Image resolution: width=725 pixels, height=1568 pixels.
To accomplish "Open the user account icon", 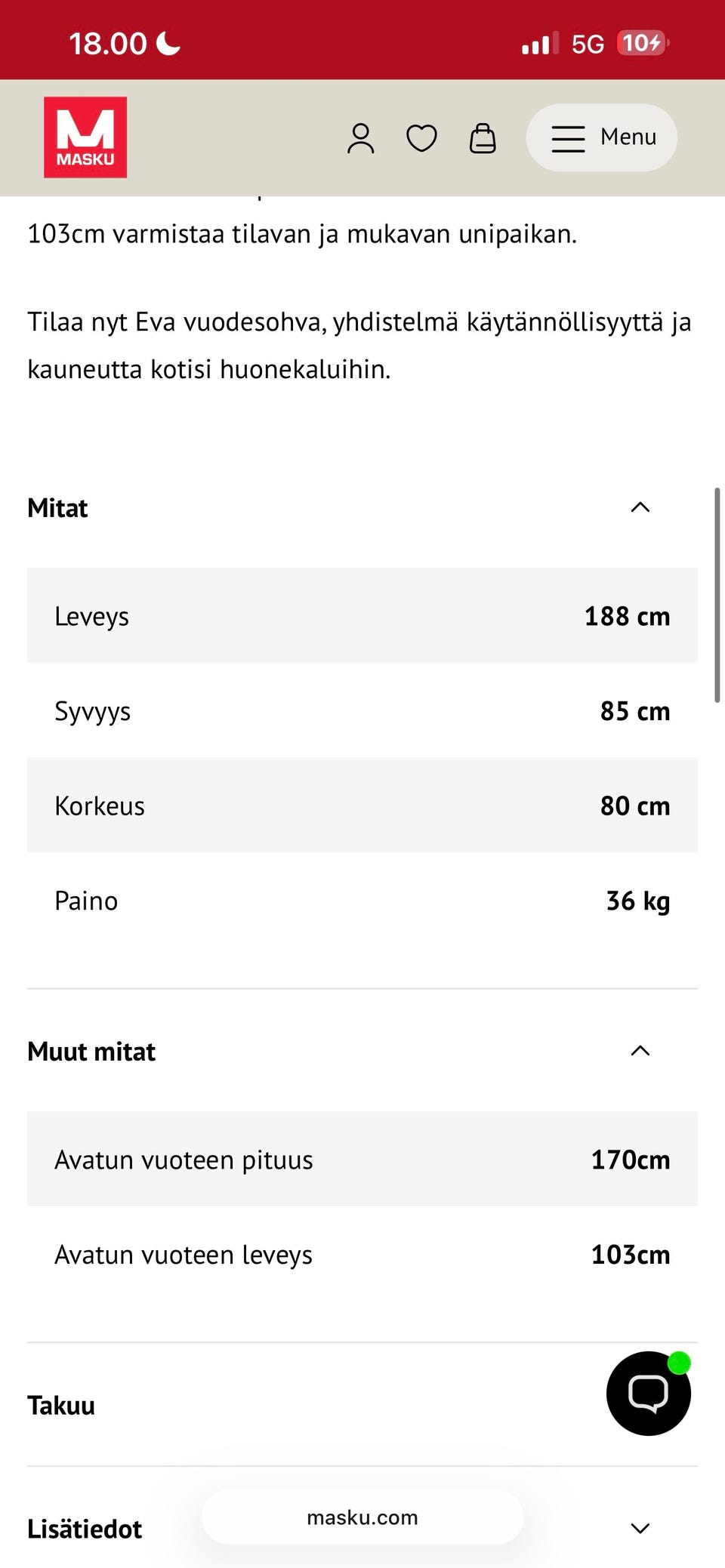I will (x=361, y=137).
